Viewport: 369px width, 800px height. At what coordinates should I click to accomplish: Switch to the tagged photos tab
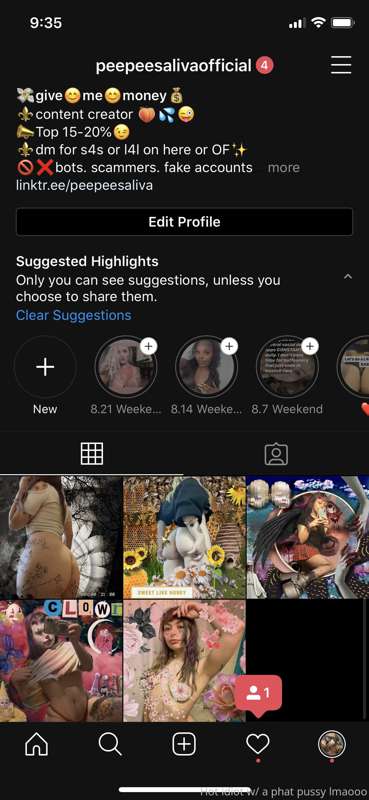point(276,454)
